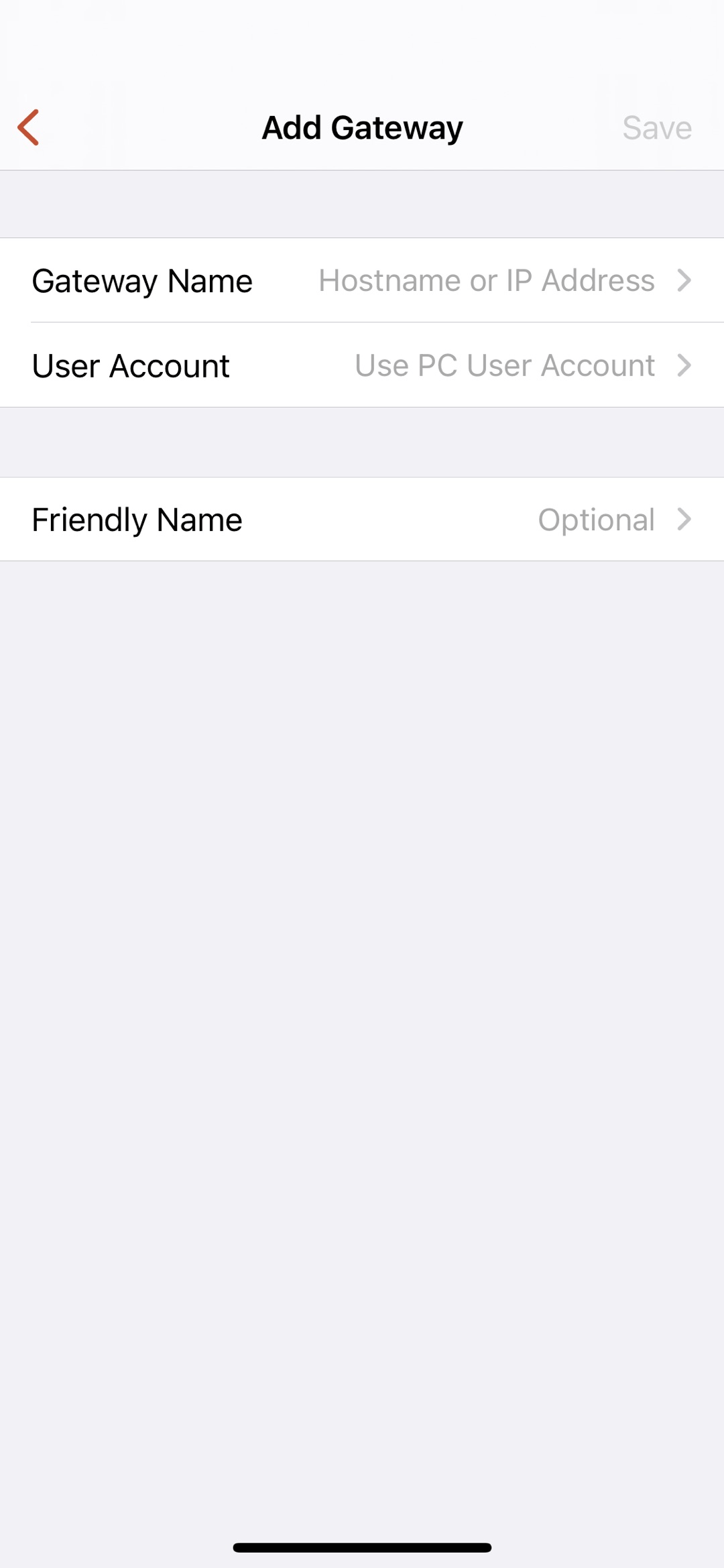The width and height of the screenshot is (724, 1568).
Task: Tap Save to store the gateway
Action: pos(656,127)
